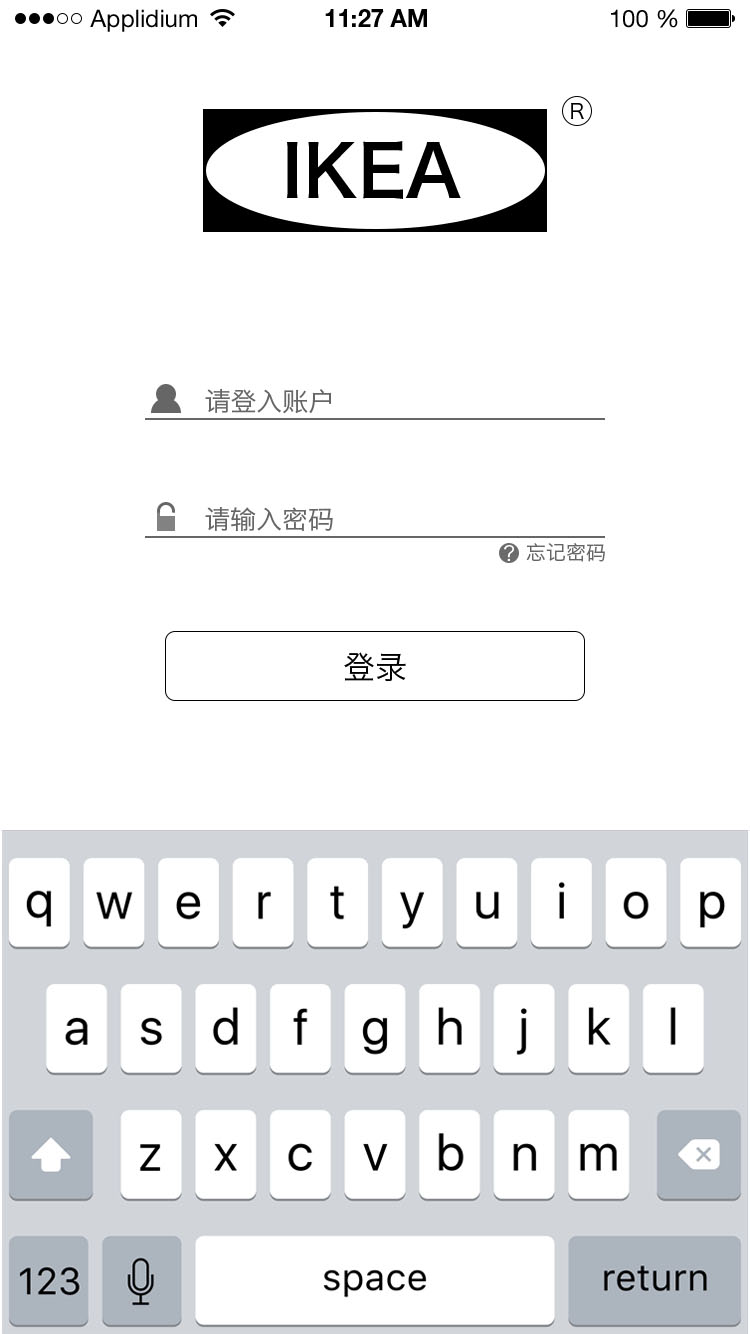Tap the microphone dictation key
The height and width of the screenshot is (1334, 750).
(x=141, y=1281)
